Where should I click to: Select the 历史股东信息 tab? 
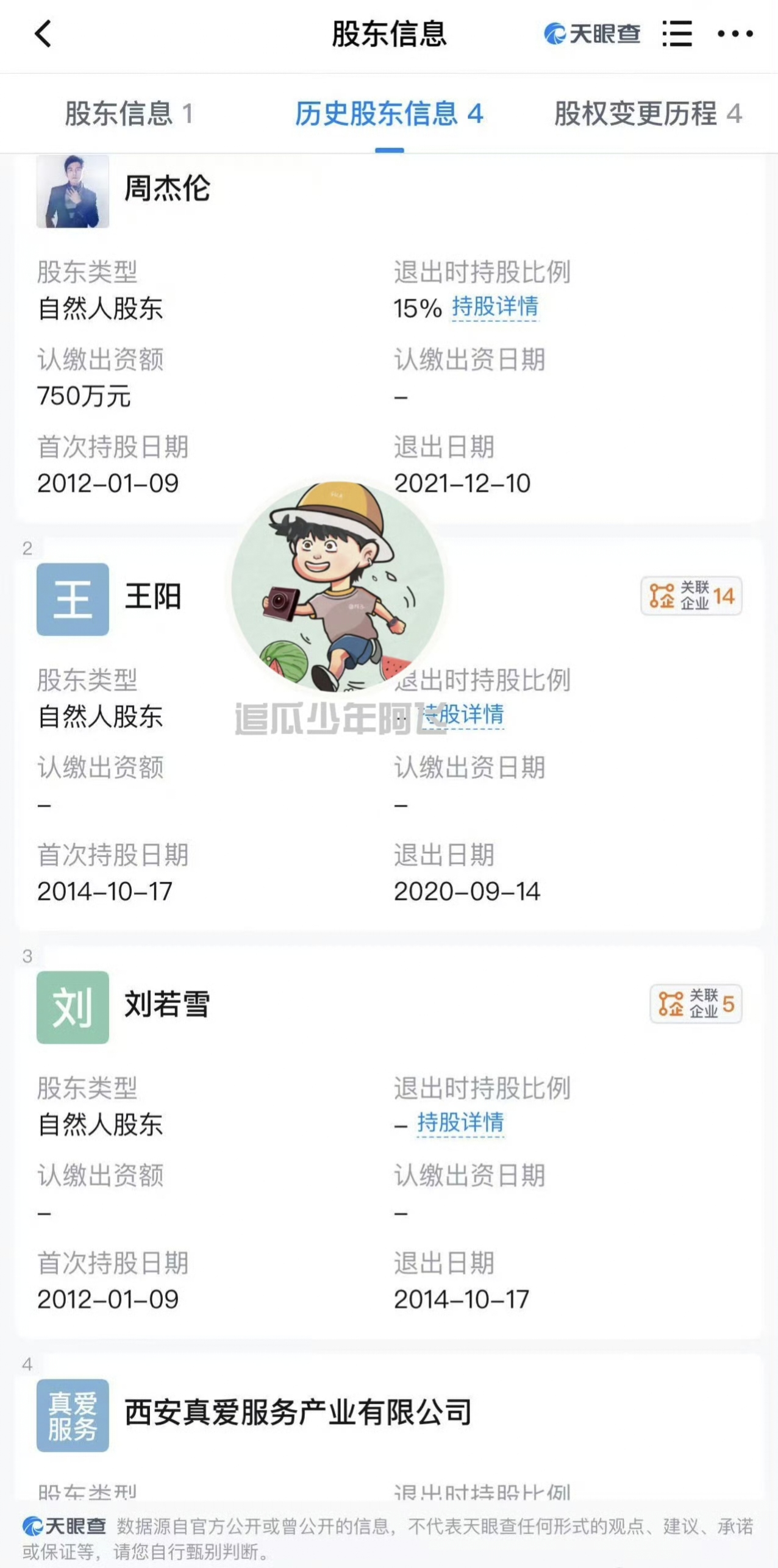click(389, 114)
